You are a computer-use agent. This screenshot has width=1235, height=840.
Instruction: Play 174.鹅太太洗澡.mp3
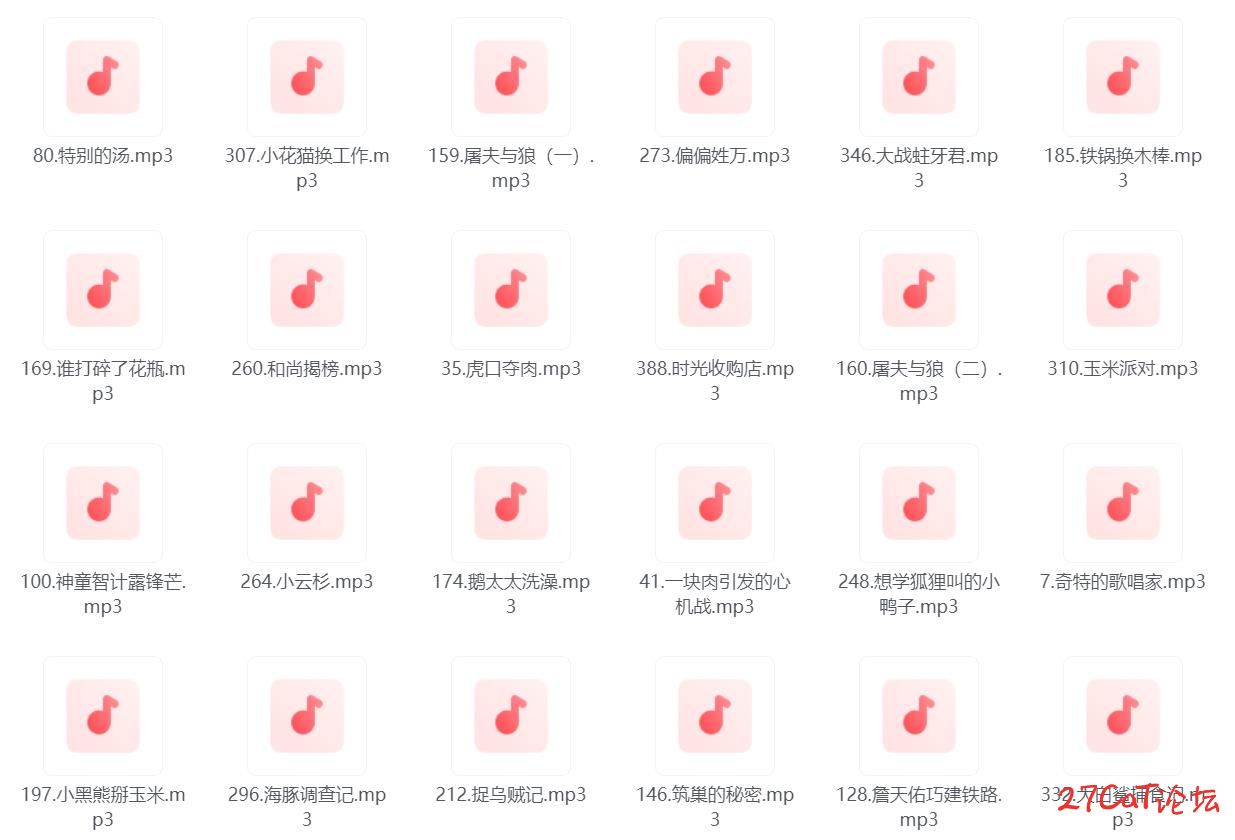[511, 503]
